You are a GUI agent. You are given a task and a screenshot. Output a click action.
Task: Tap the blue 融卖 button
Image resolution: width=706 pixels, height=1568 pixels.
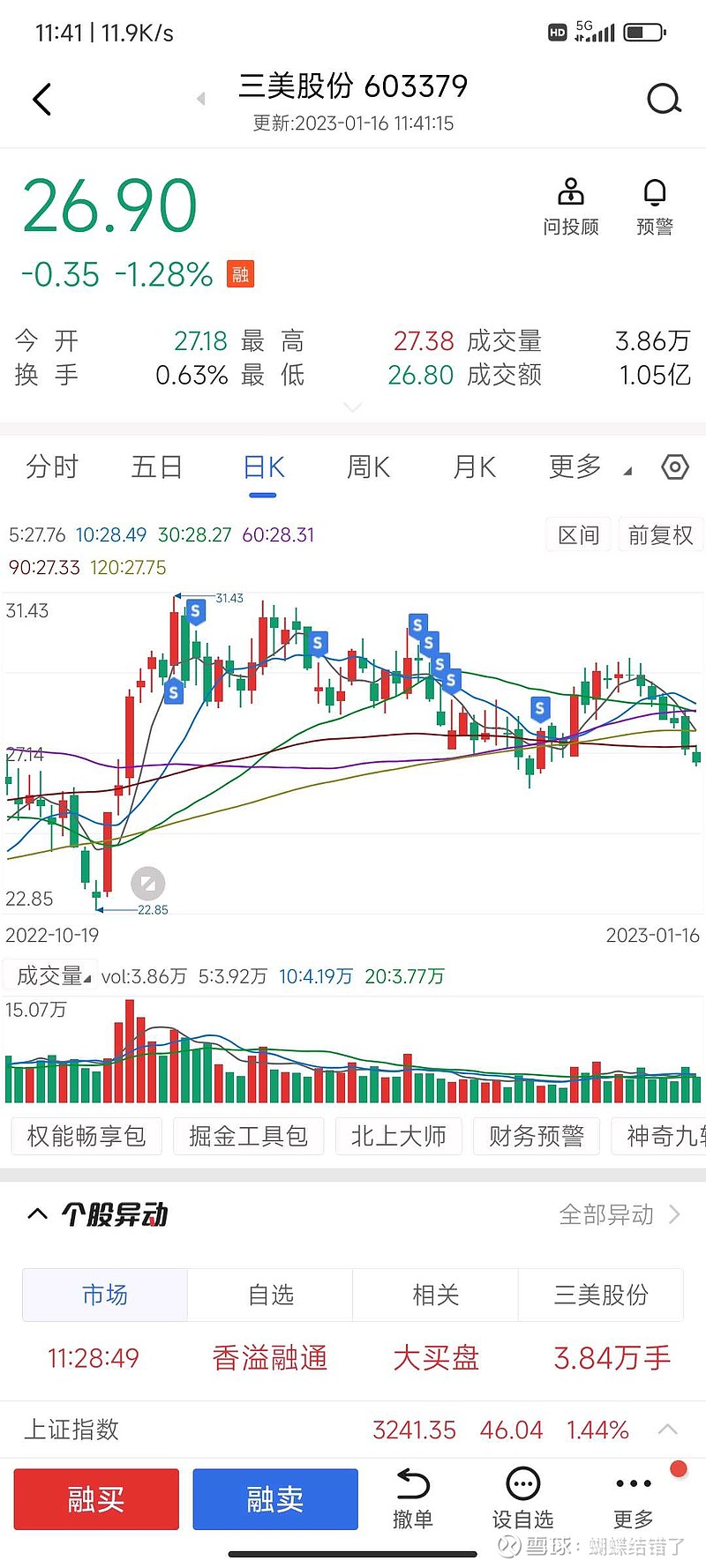coord(275,1499)
